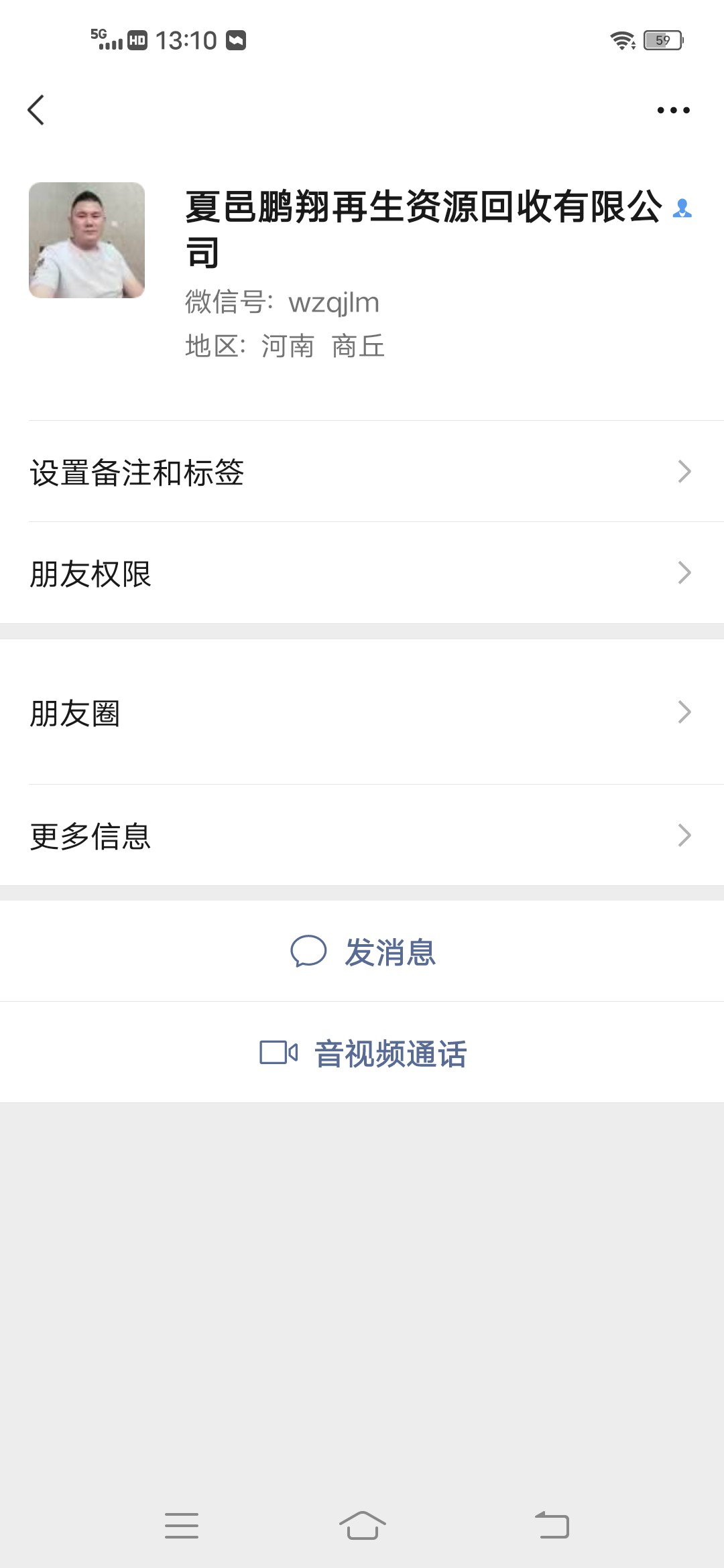Image resolution: width=724 pixels, height=1568 pixels.
Task: Open 更多信息 details
Action: (362, 836)
